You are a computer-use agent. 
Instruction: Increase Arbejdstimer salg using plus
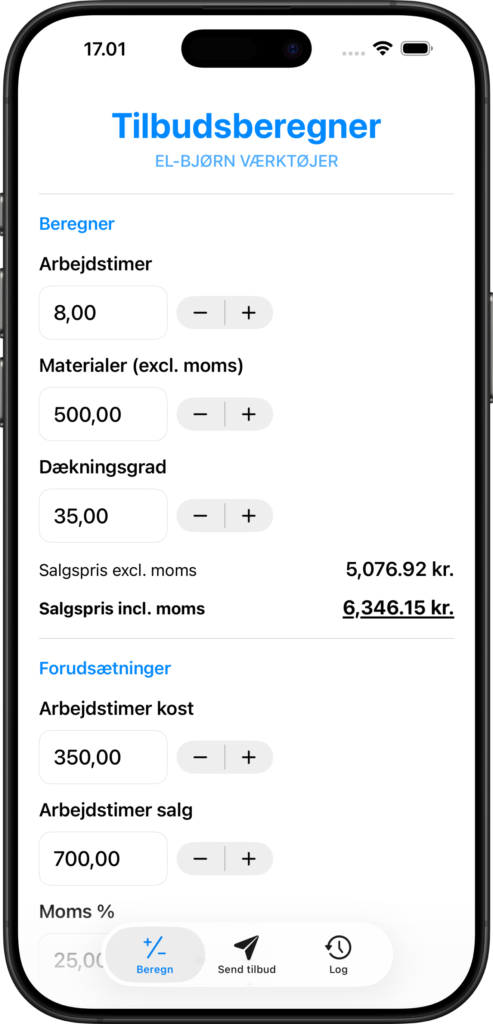(249, 859)
